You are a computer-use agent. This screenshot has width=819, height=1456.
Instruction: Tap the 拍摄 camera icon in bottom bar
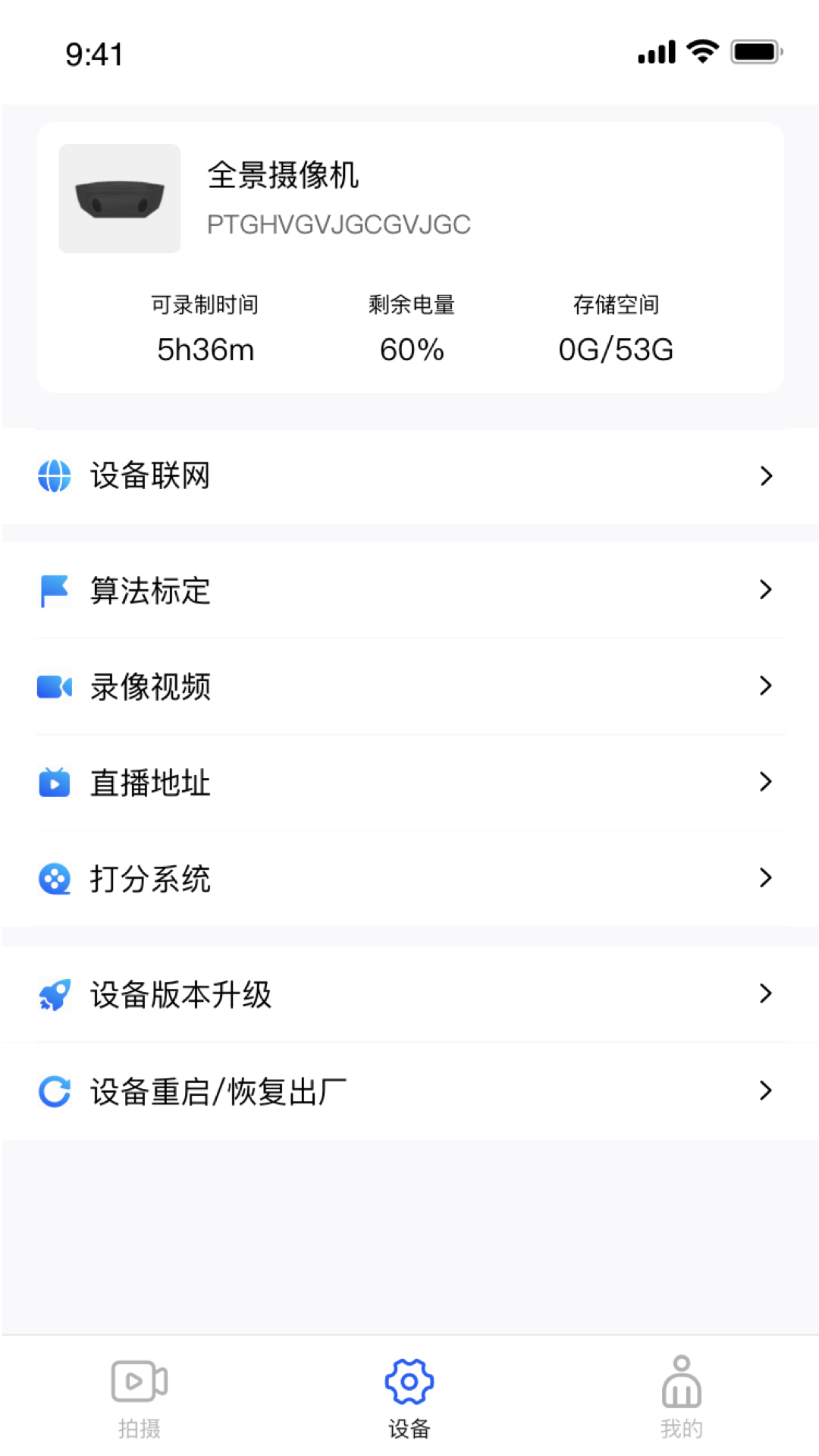(139, 1382)
